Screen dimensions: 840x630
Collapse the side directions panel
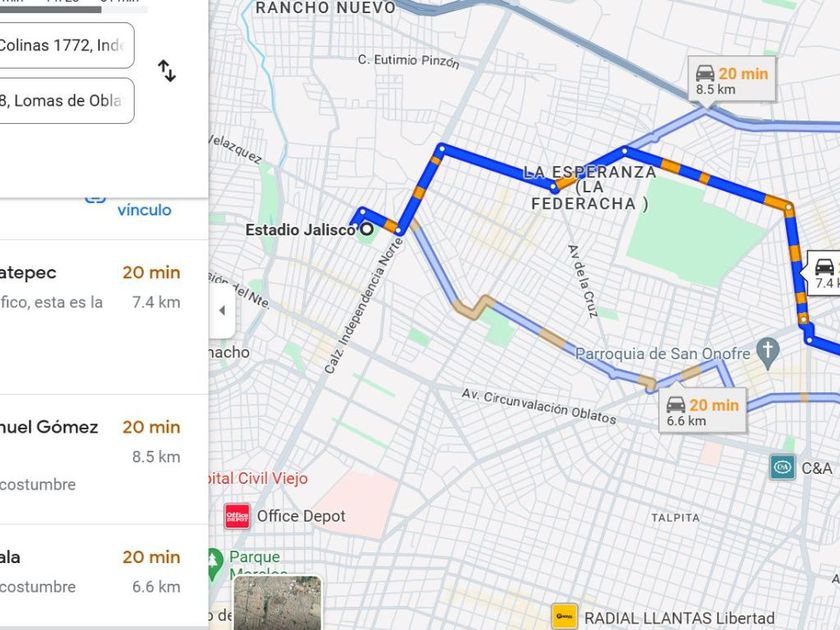(x=222, y=310)
